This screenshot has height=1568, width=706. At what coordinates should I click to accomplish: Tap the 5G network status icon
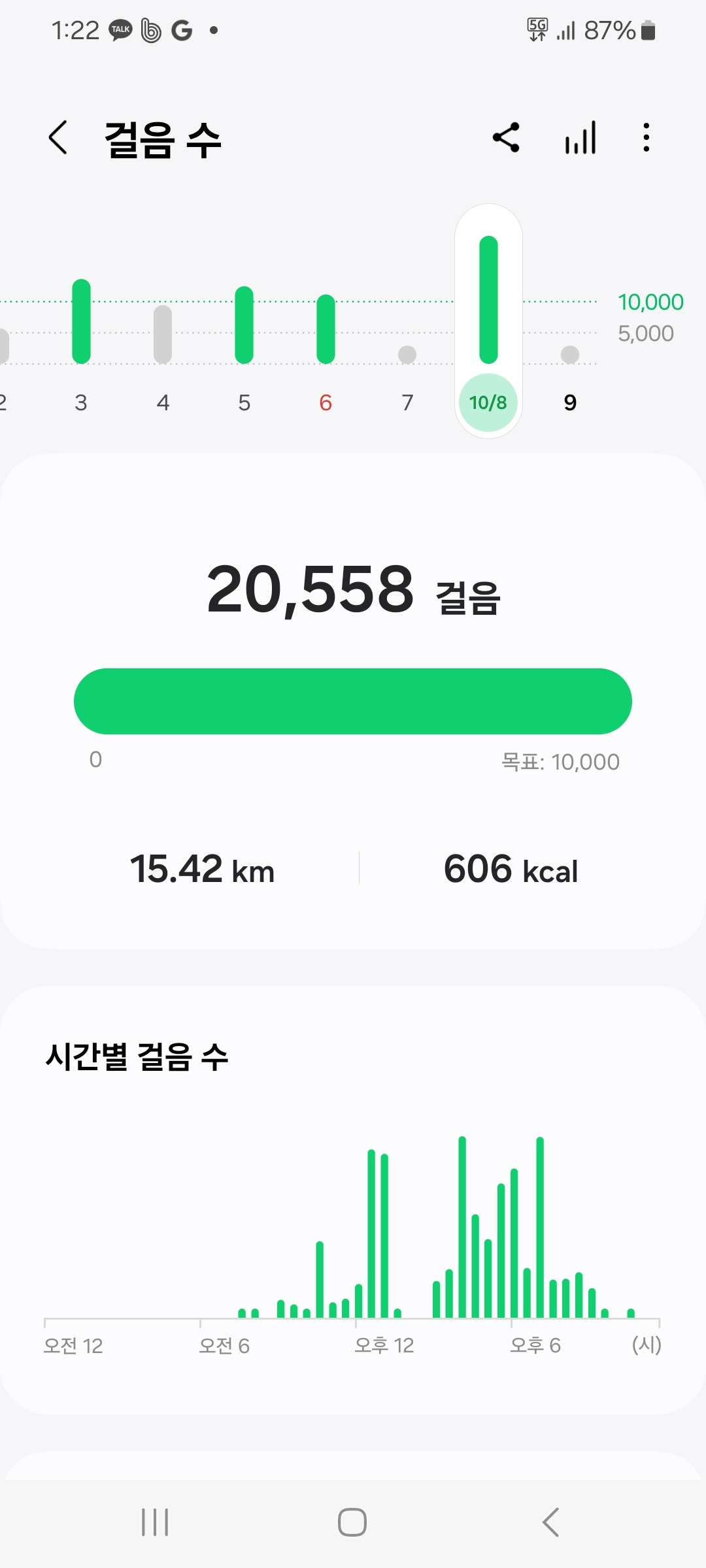(x=536, y=29)
